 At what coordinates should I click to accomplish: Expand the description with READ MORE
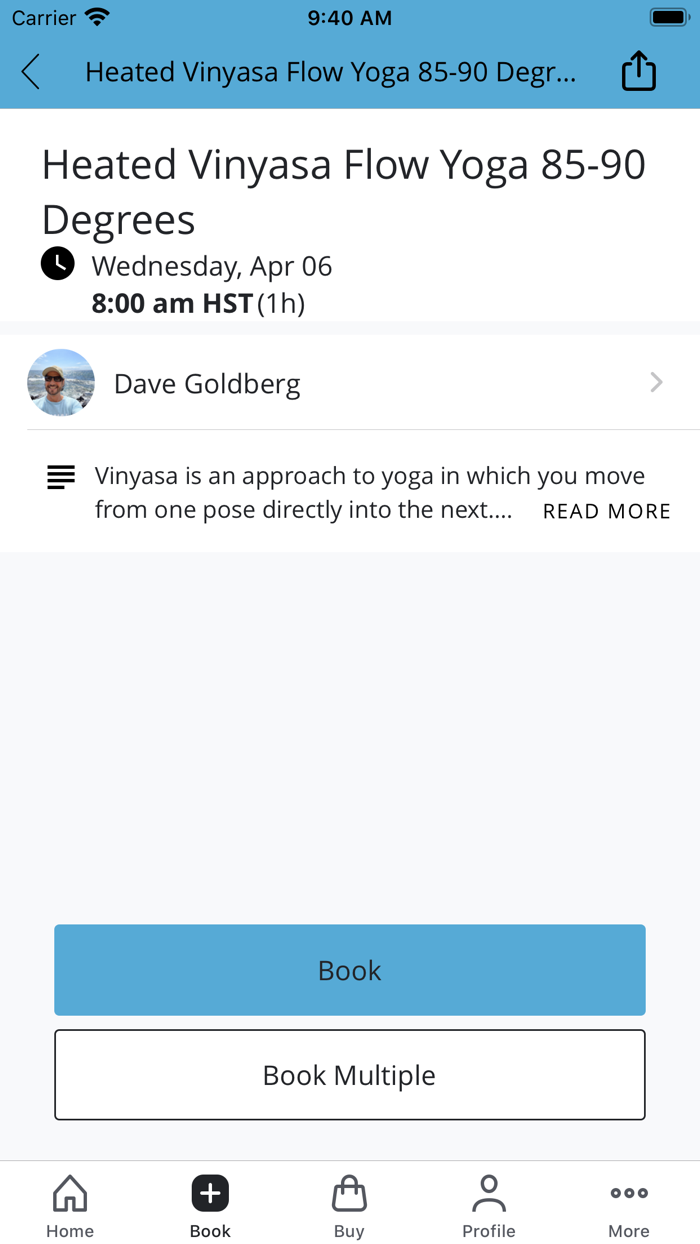click(x=606, y=511)
